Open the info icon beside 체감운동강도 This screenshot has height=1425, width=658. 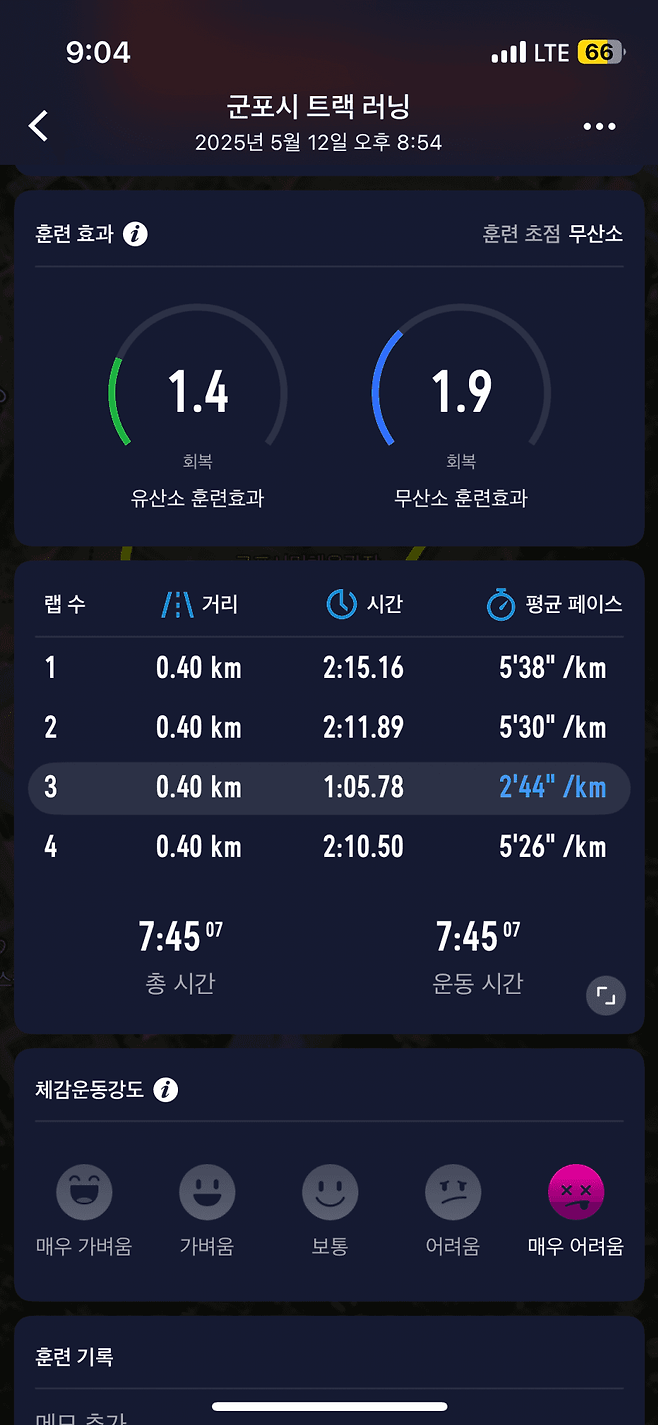coord(165,1089)
